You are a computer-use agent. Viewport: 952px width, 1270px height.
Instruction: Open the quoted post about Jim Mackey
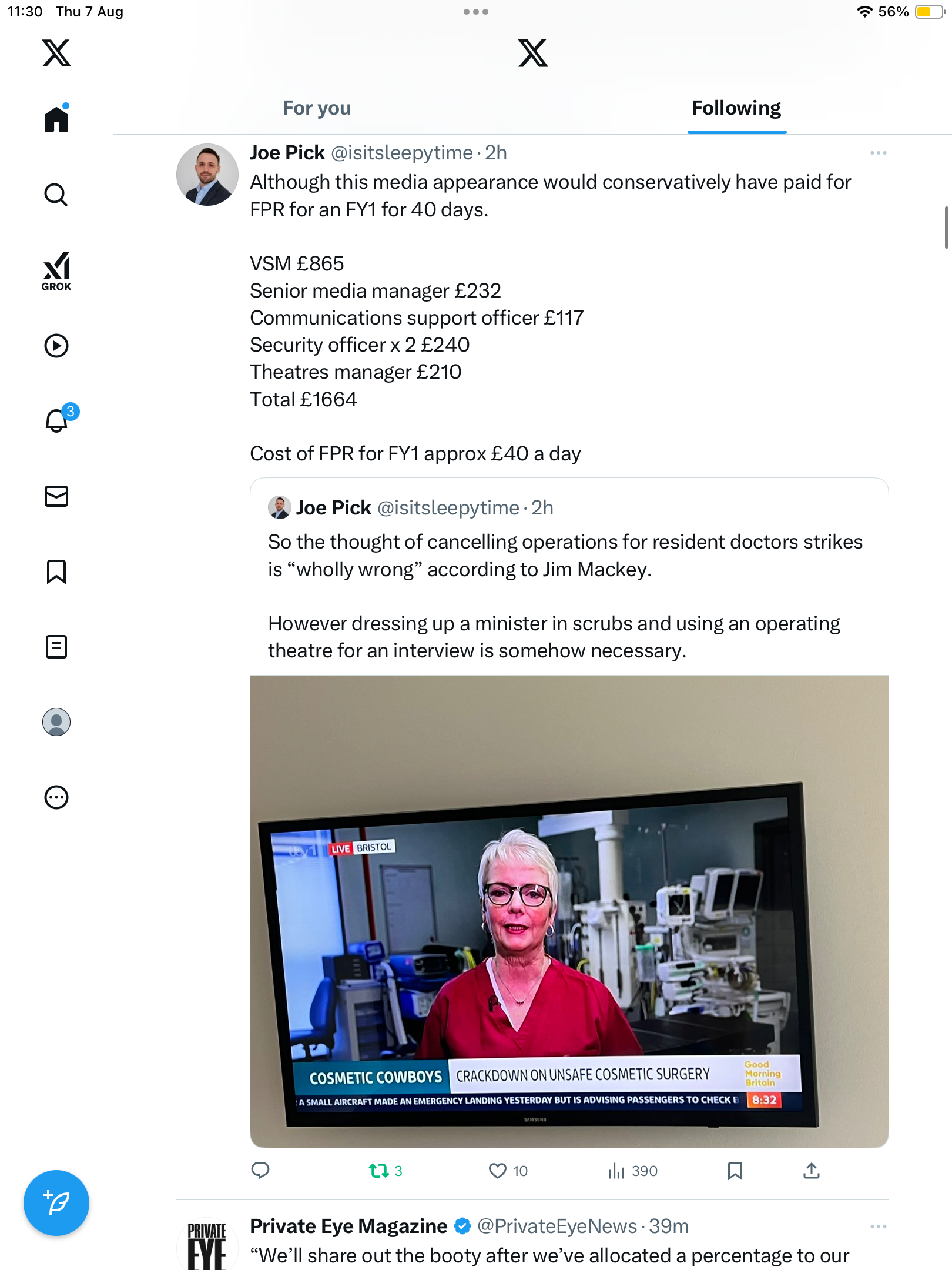[x=564, y=596]
